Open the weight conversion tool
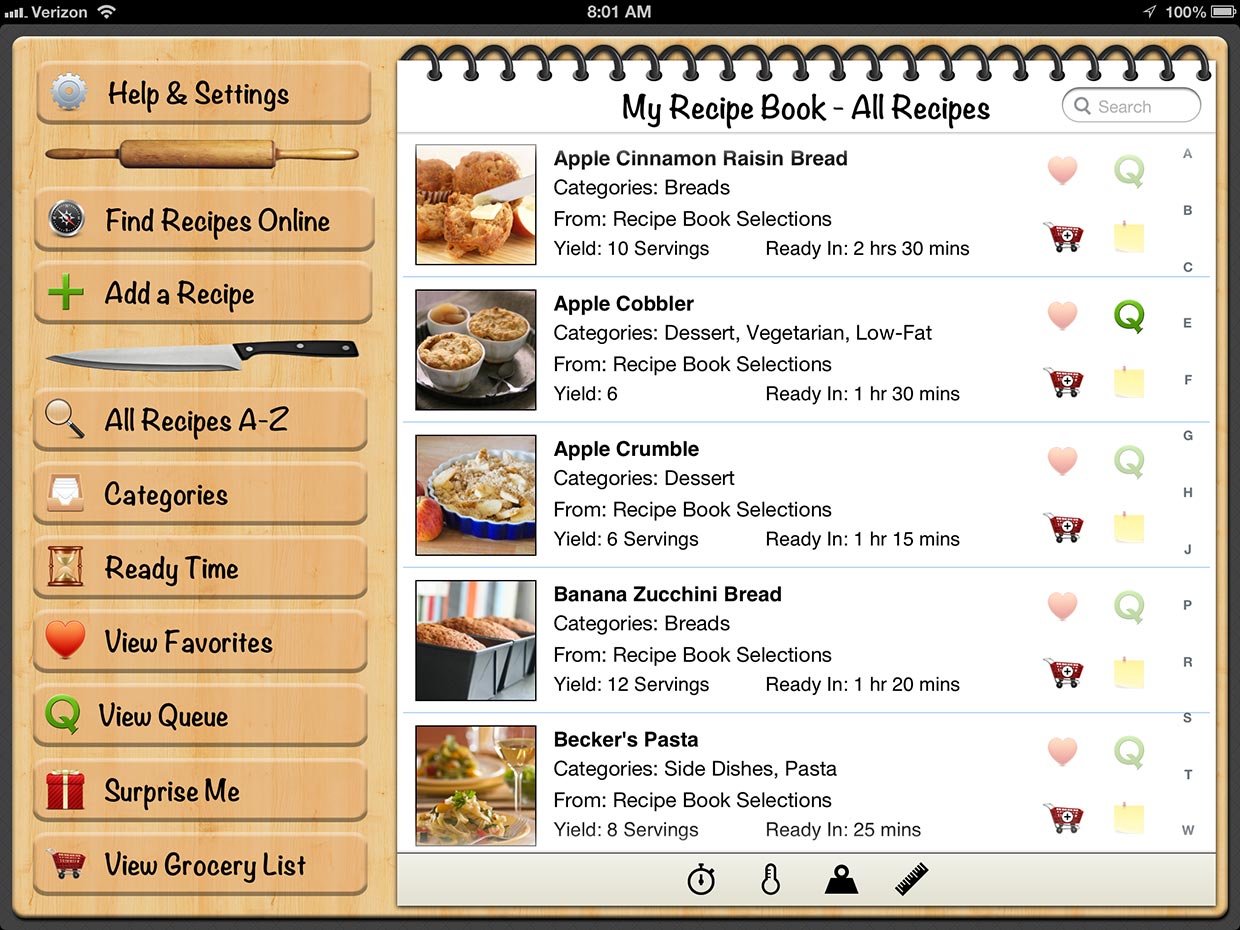1240x930 pixels. (841, 880)
